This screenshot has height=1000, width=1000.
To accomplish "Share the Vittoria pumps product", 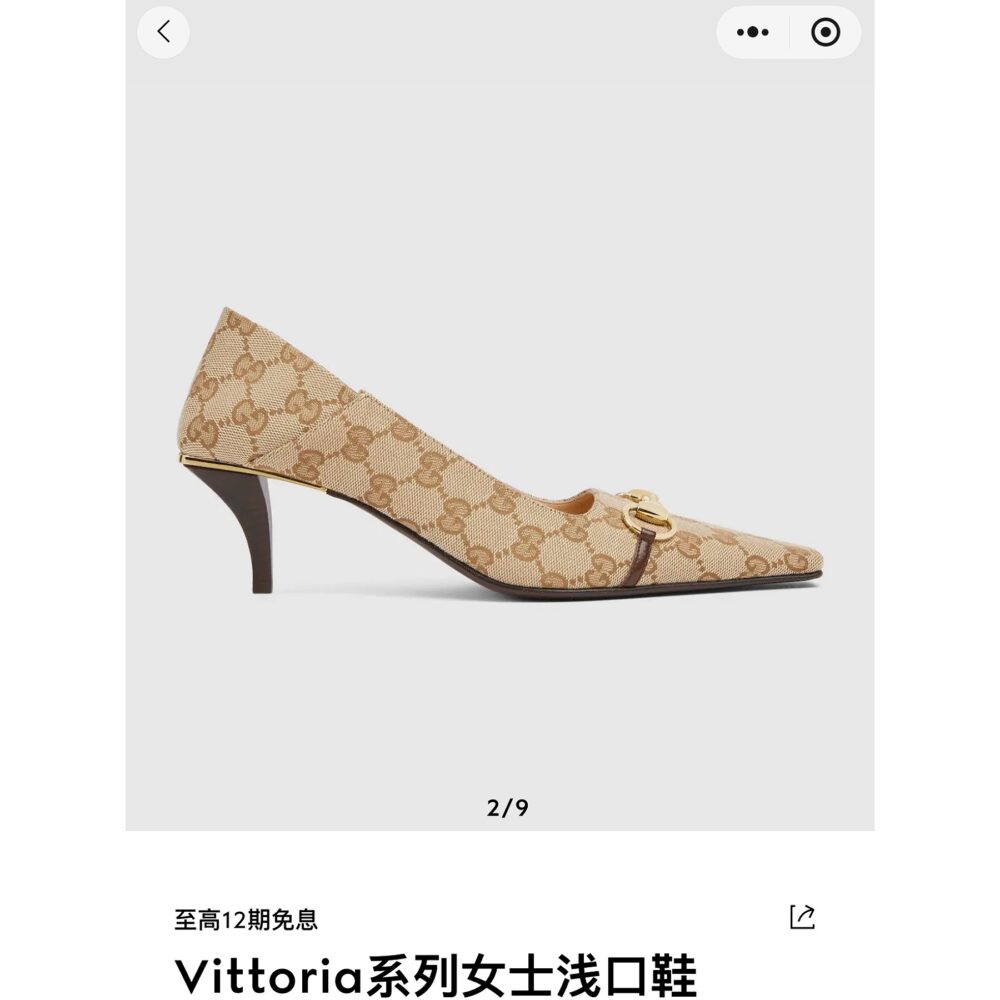I will coord(802,917).
